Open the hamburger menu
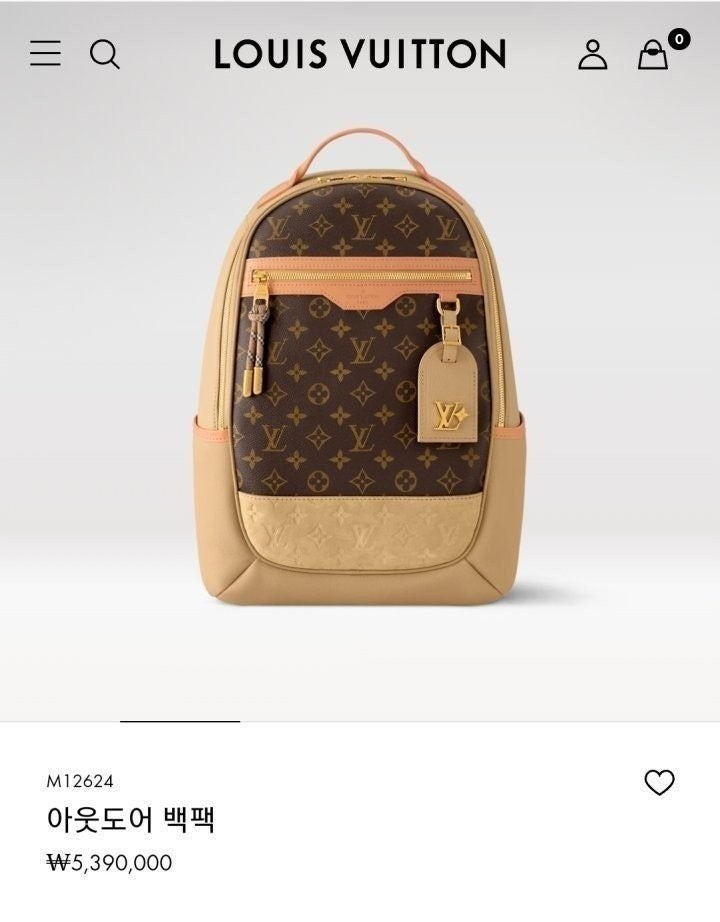This screenshot has height=922, width=720. [45, 53]
